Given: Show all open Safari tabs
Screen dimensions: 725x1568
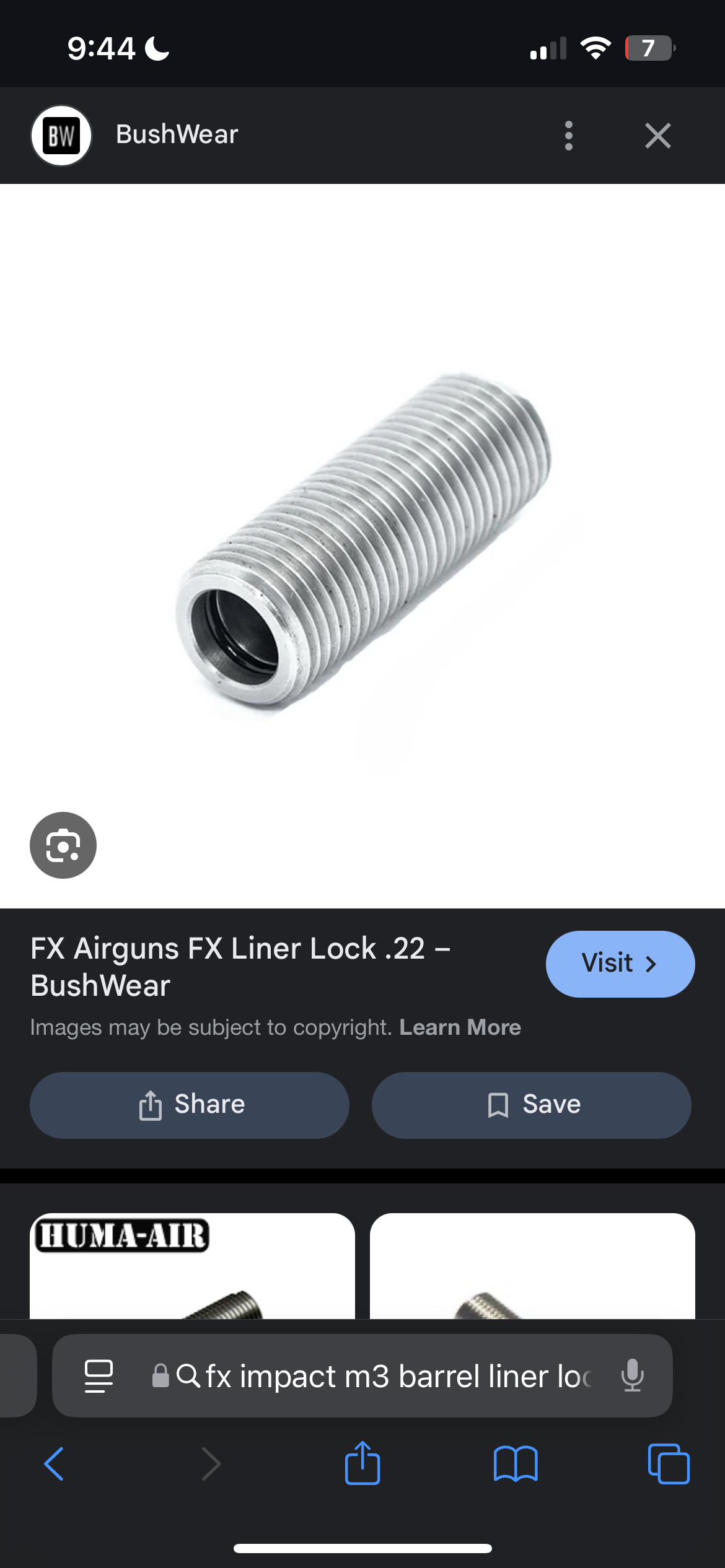Looking at the screenshot, I should pyautogui.click(x=668, y=1464).
